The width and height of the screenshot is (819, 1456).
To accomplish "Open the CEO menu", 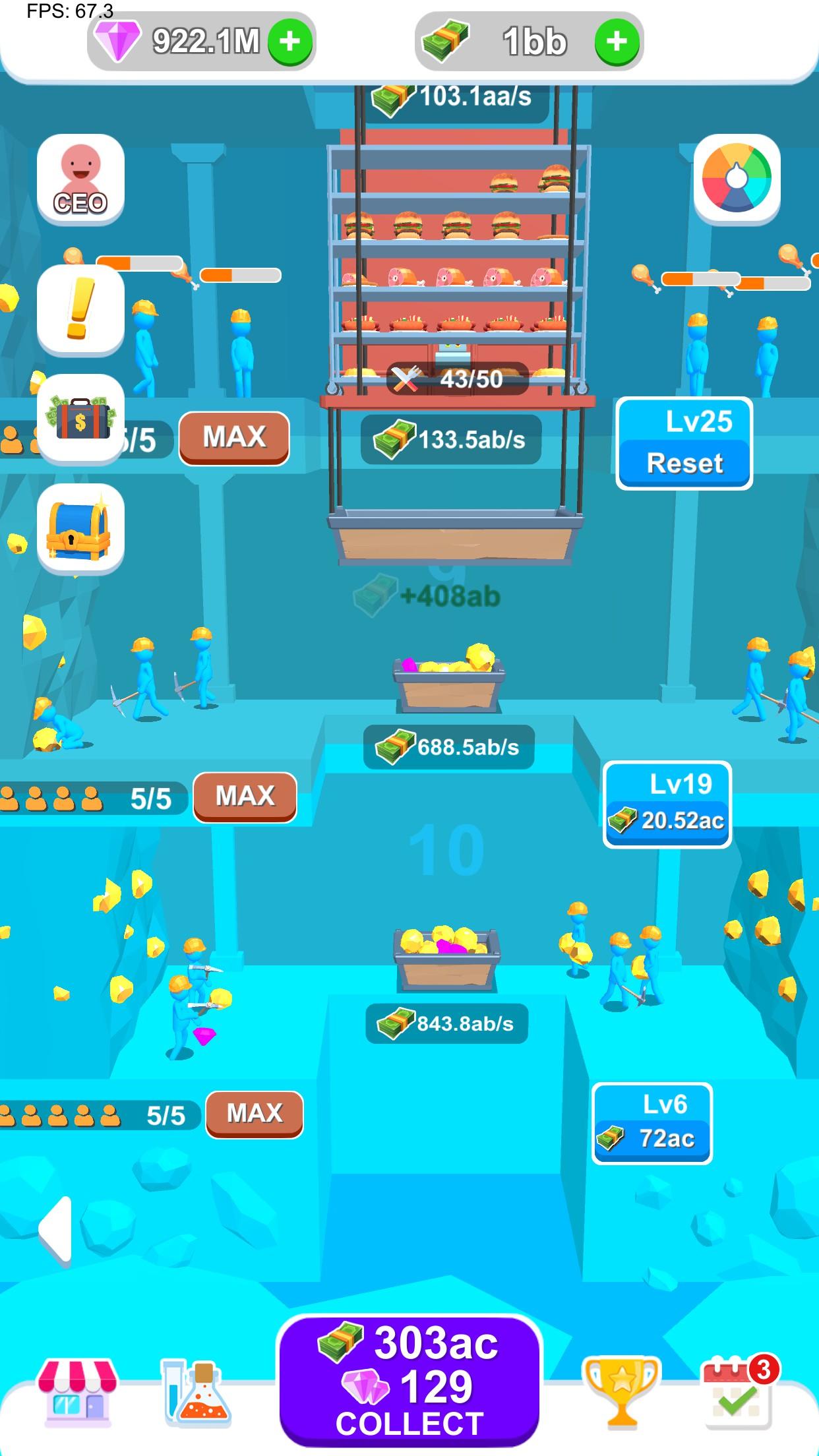I will tap(80, 179).
